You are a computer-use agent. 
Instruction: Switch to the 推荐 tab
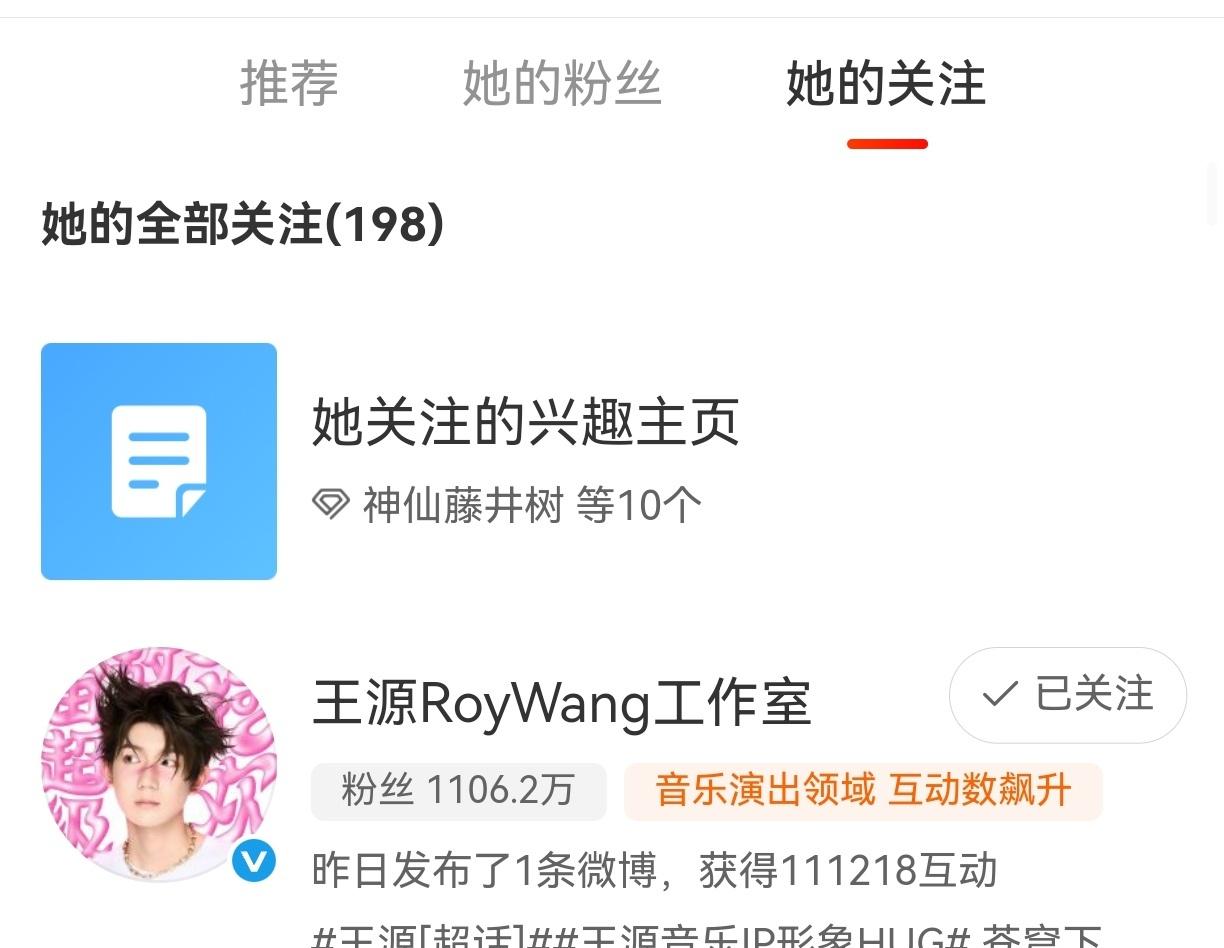click(x=289, y=84)
